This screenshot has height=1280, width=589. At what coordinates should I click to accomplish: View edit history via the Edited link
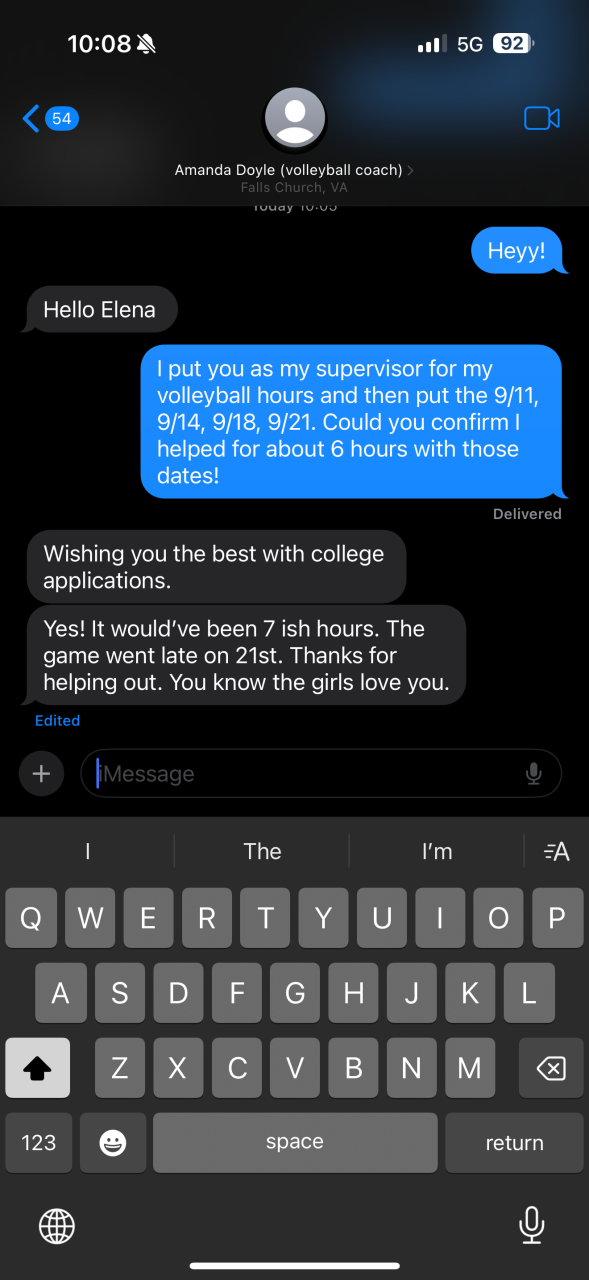[57, 720]
